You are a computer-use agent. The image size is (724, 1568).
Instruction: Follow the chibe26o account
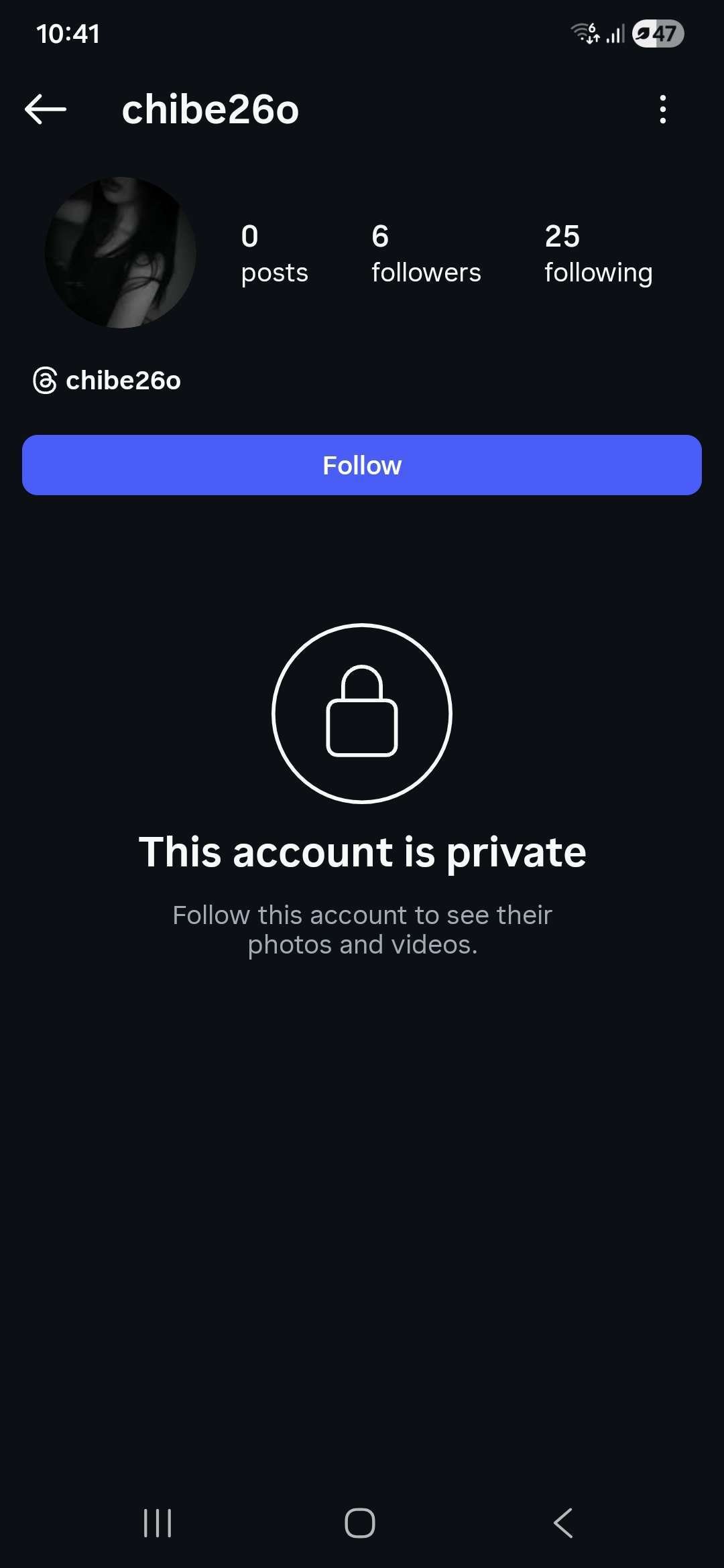[x=362, y=465]
